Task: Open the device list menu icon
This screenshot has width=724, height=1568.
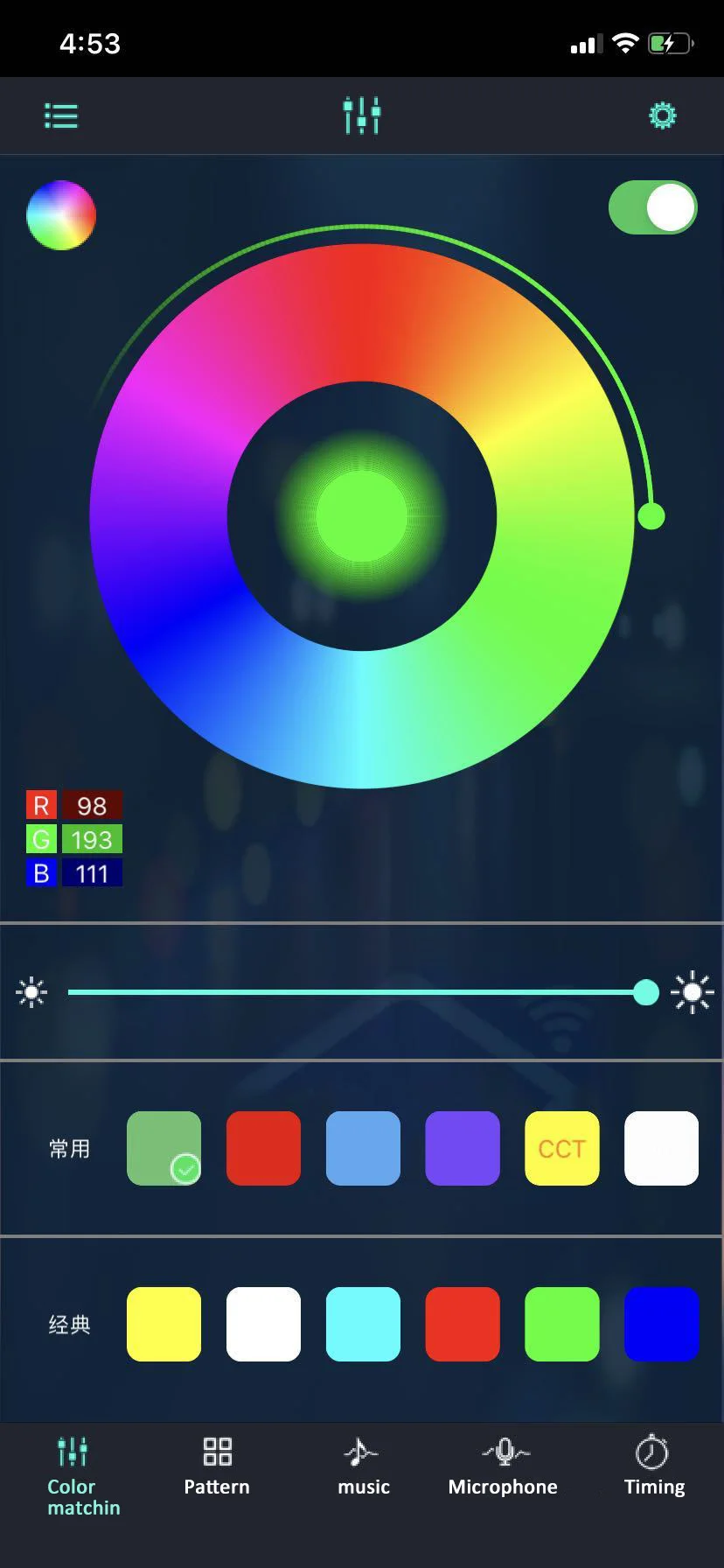Action: coord(61,115)
